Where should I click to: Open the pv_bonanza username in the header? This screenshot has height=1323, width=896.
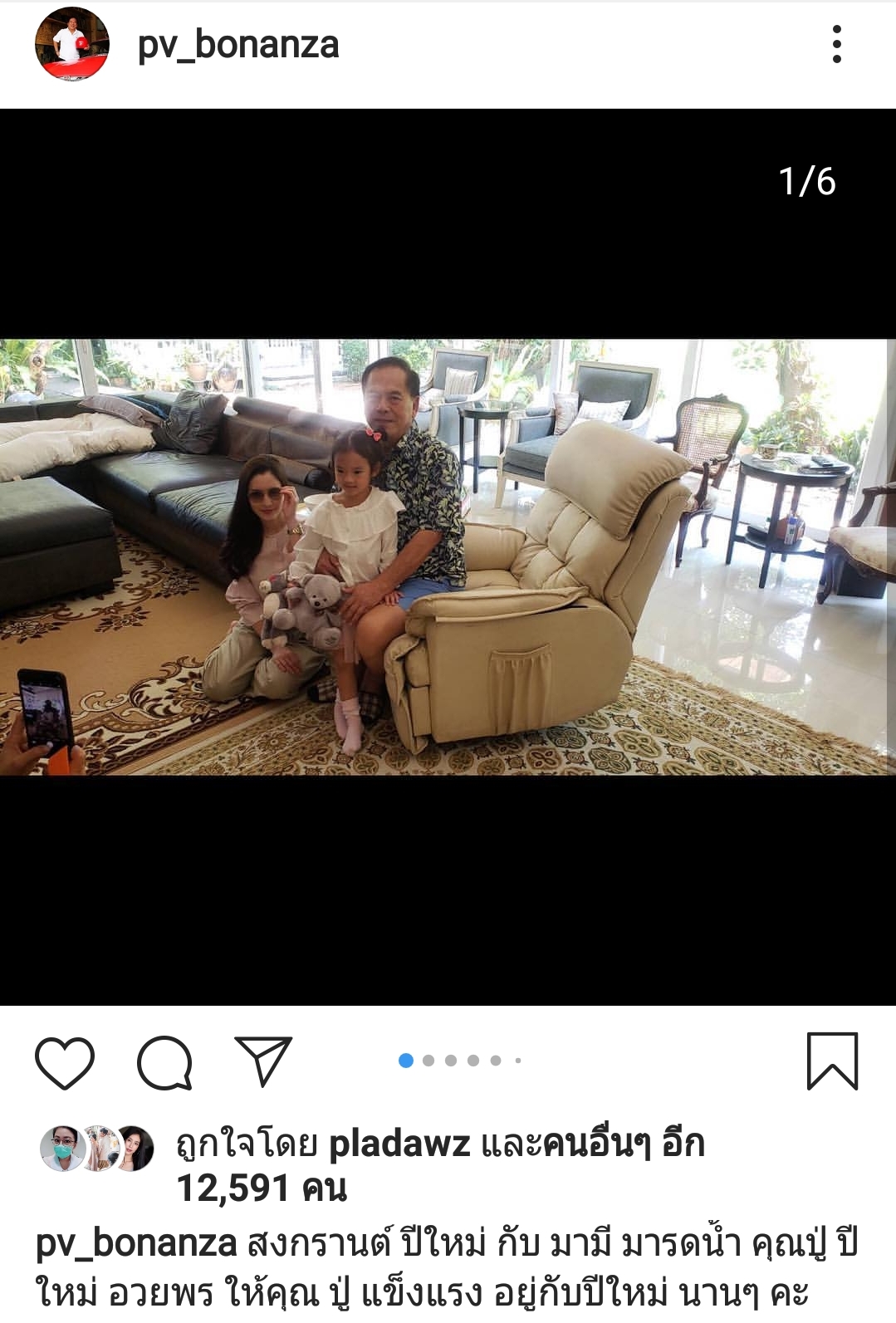[x=238, y=45]
